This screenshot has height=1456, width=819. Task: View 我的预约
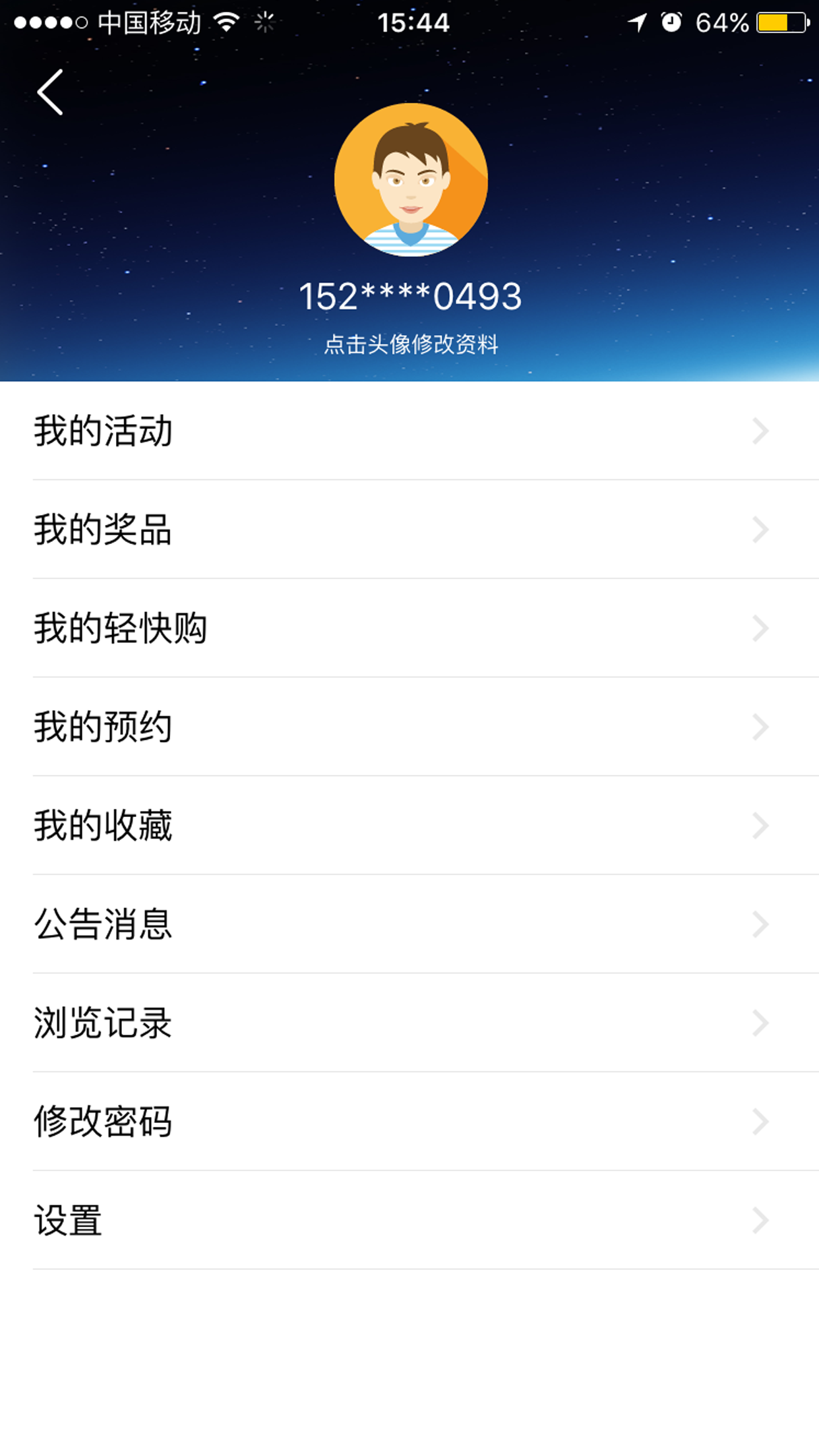point(409,727)
